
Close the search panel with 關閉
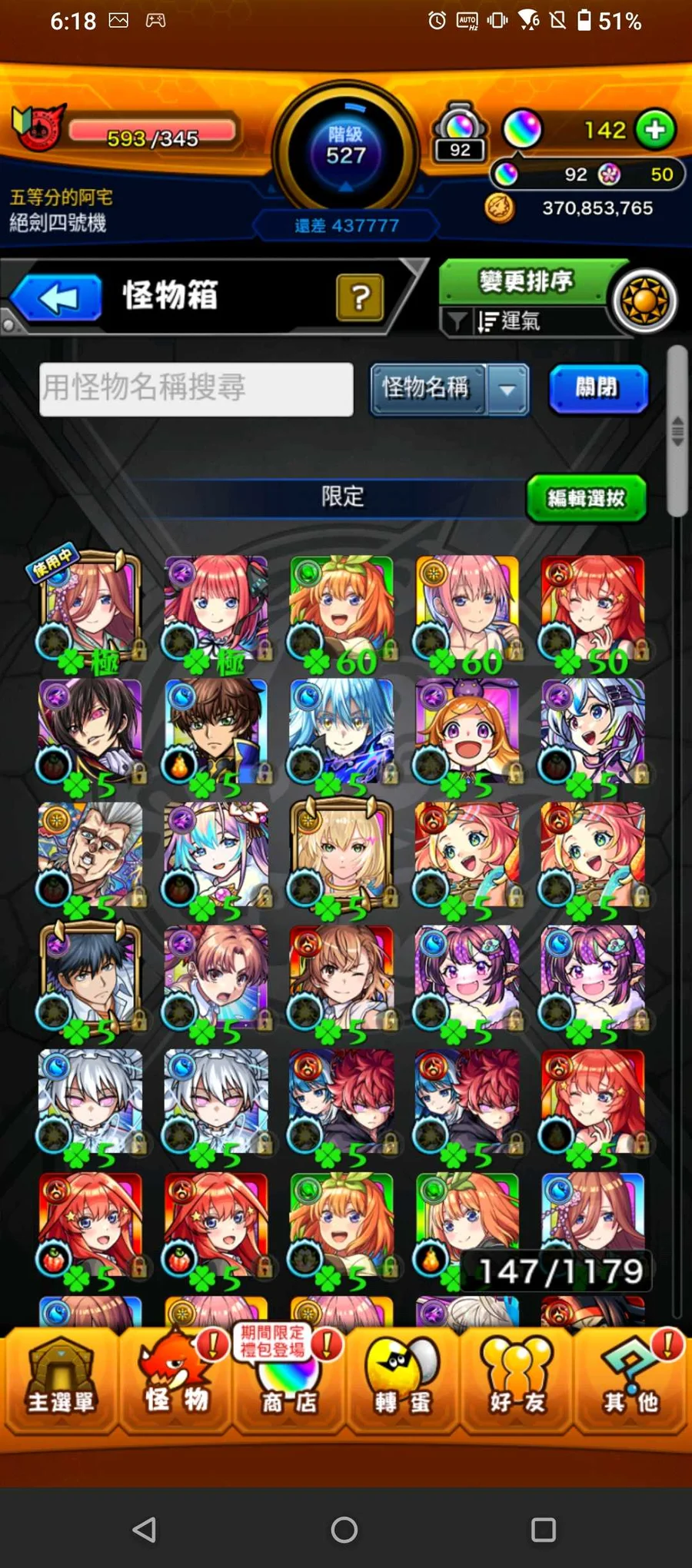(598, 388)
